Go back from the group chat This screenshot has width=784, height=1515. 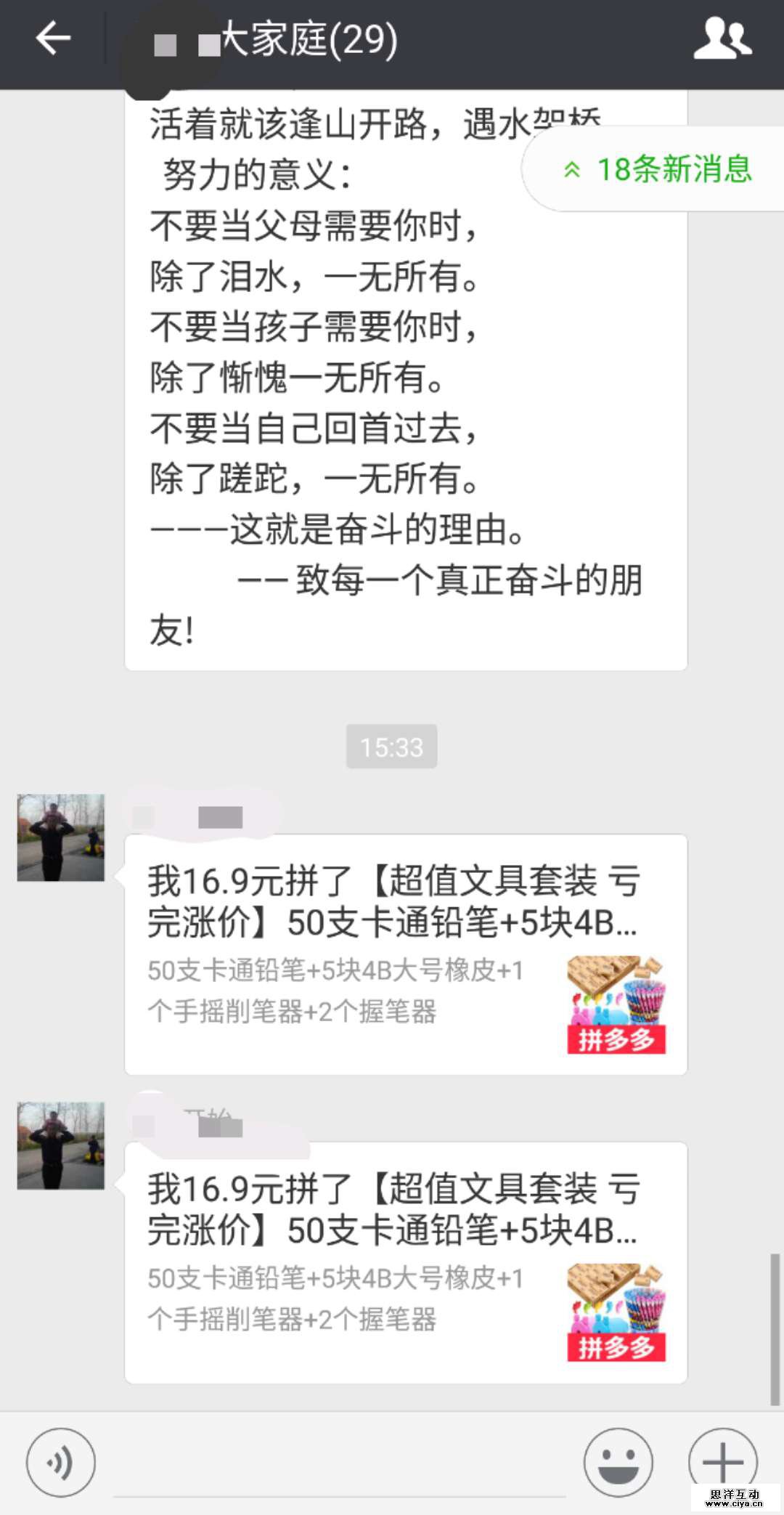click(53, 38)
